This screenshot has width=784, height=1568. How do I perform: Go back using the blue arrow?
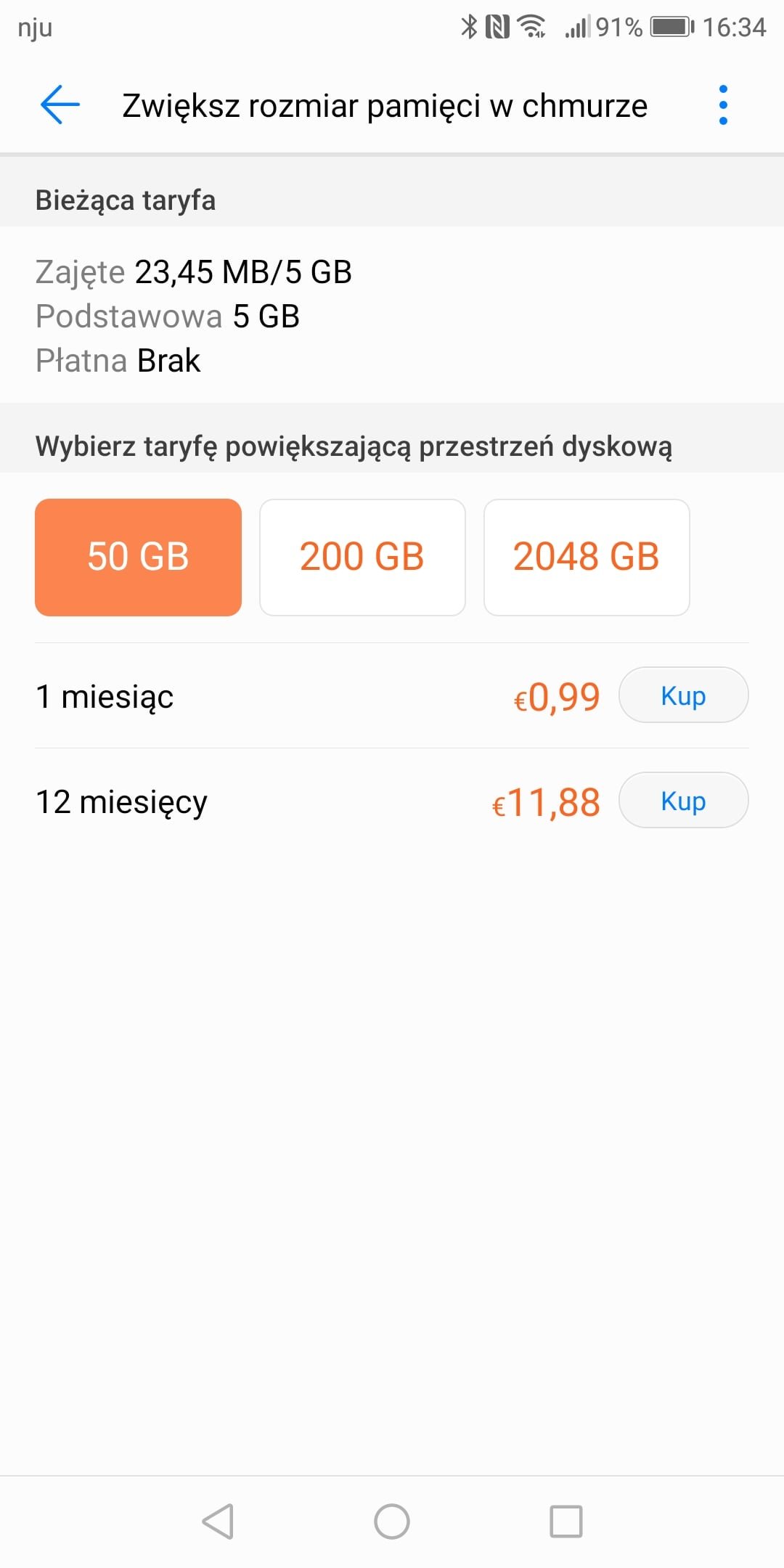tap(60, 105)
